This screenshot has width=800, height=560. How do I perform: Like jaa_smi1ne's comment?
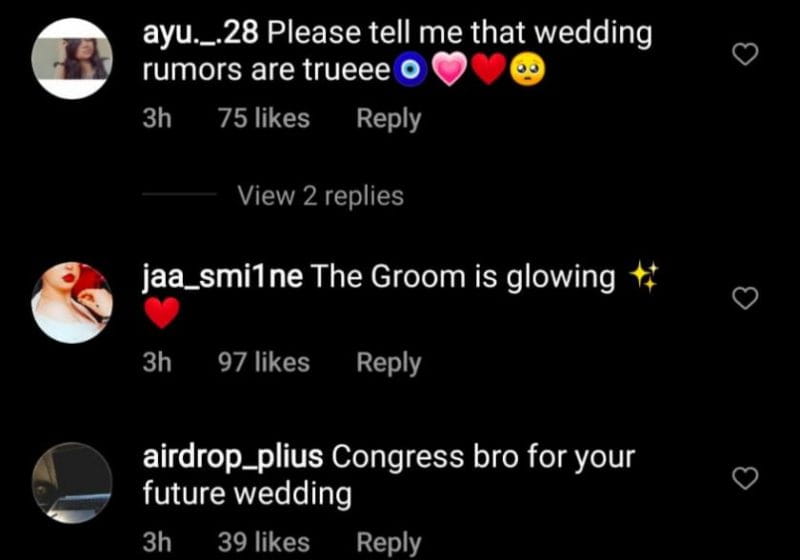745,298
